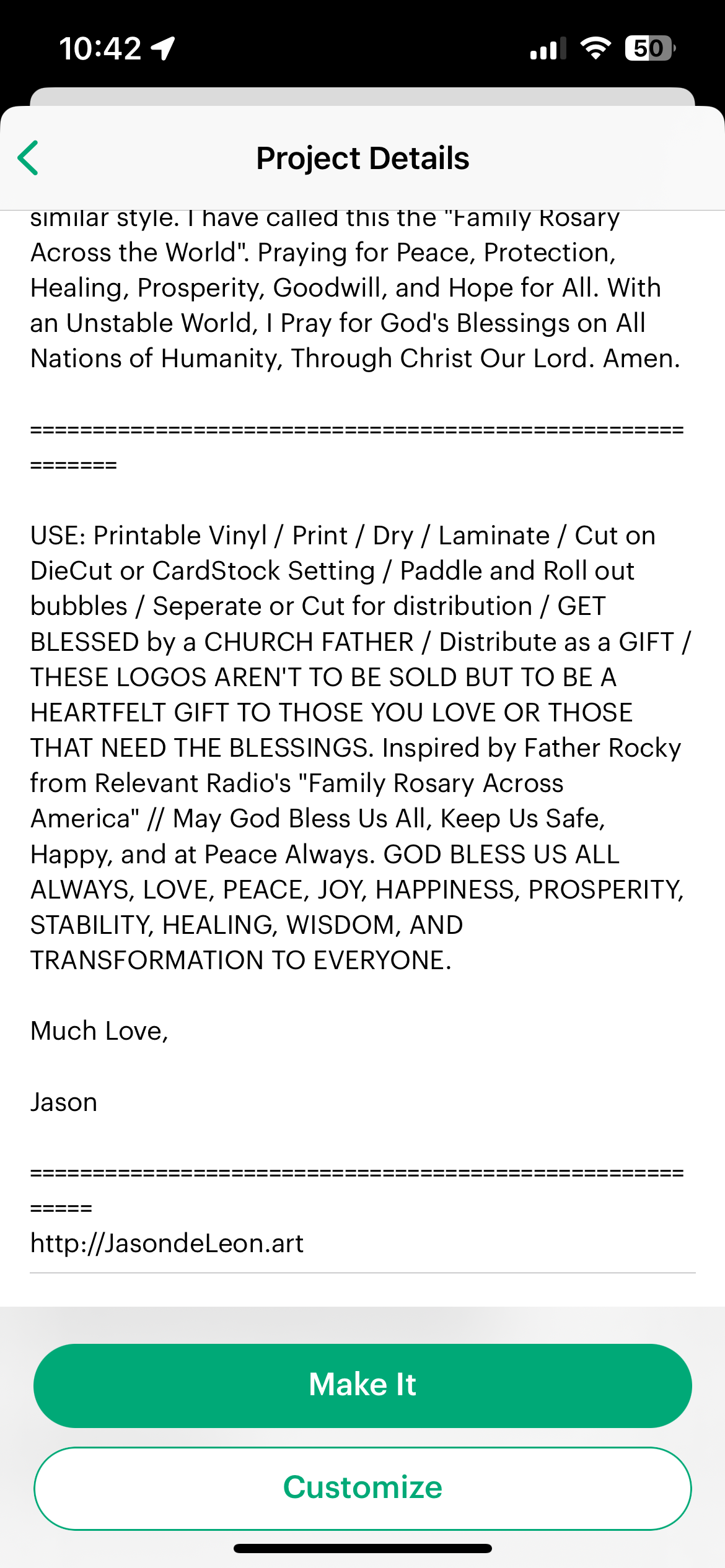Tap the Make It button
Viewport: 725px width, 1568px height.
click(362, 1385)
